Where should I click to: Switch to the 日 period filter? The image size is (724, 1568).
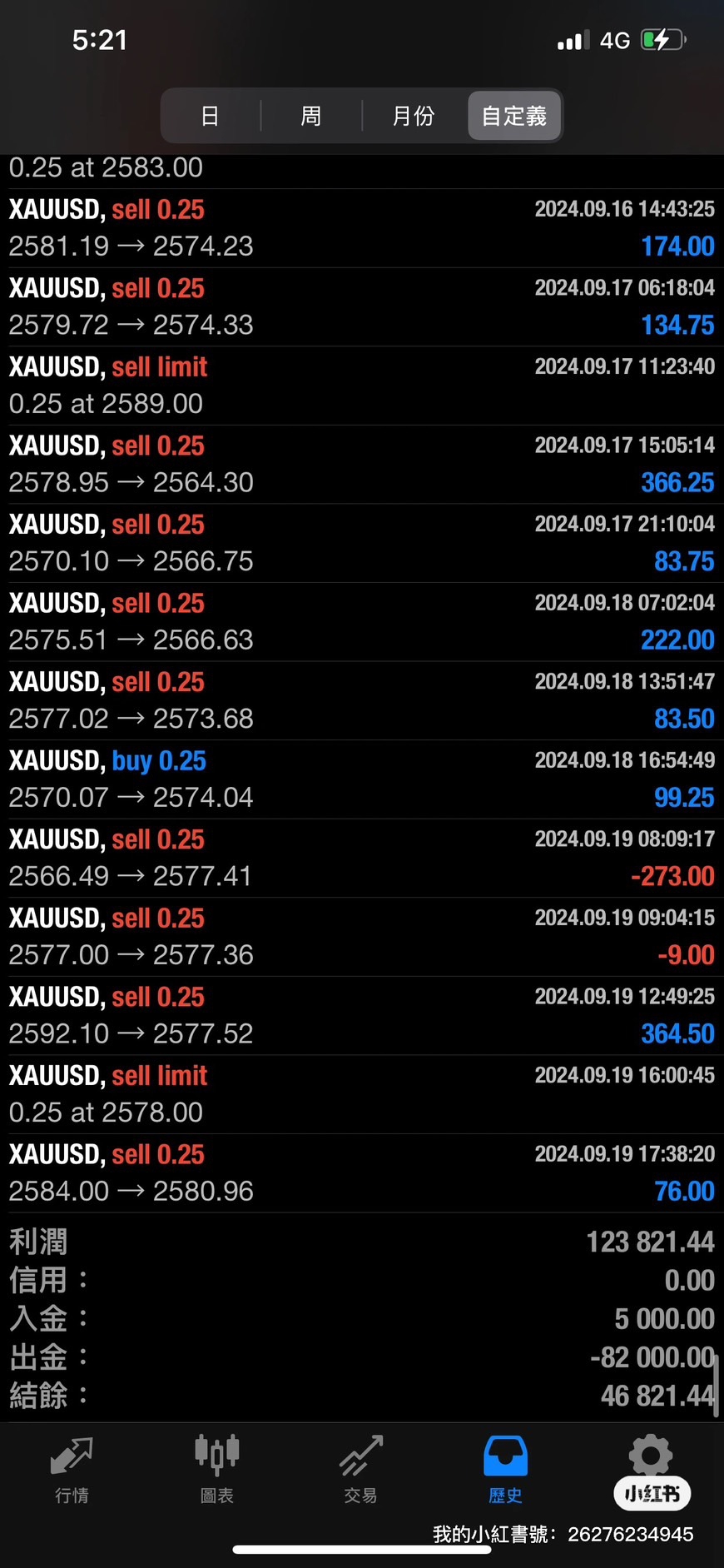pos(211,116)
